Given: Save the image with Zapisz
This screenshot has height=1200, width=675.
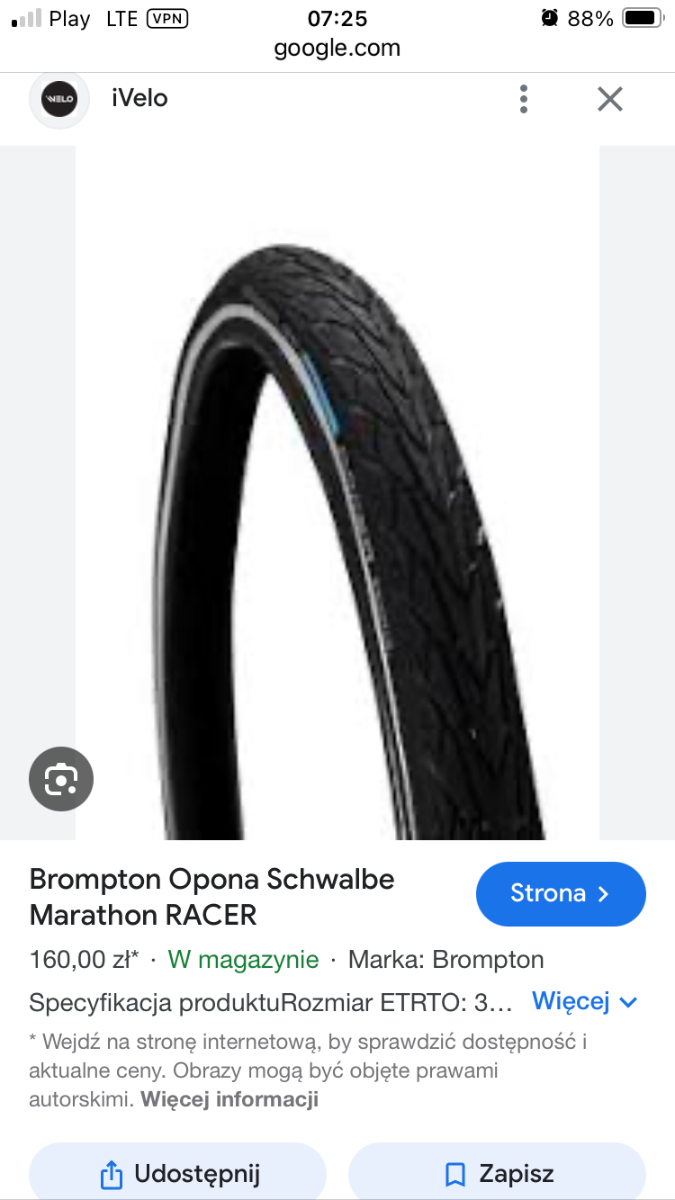Looking at the screenshot, I should 497,1172.
